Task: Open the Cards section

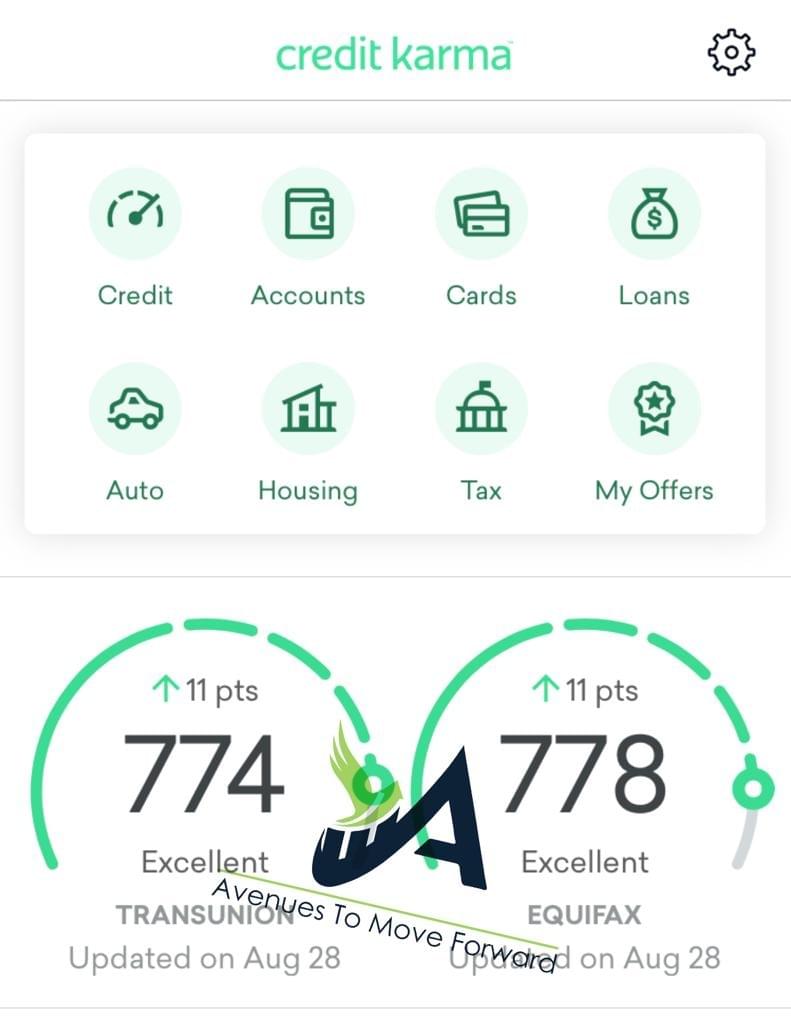Action: [x=481, y=214]
